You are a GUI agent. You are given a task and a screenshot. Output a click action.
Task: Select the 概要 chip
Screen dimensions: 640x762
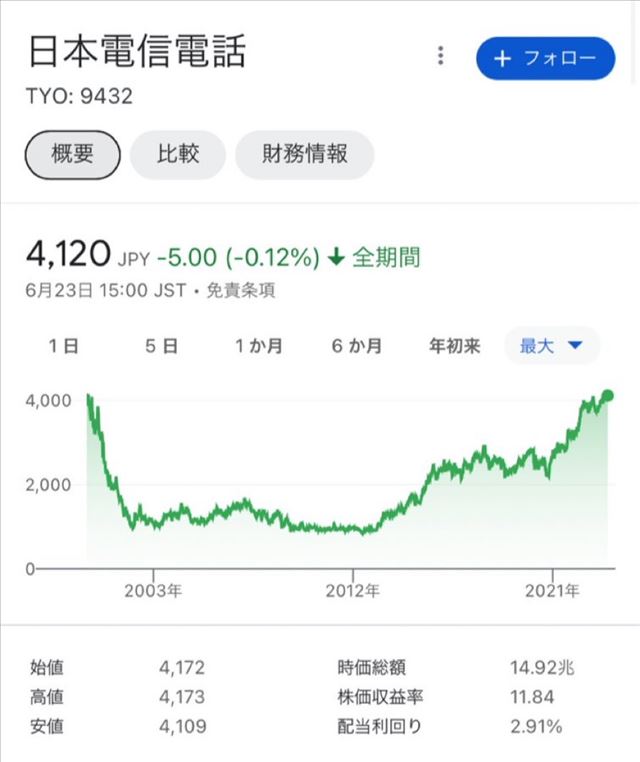pyautogui.click(x=72, y=155)
